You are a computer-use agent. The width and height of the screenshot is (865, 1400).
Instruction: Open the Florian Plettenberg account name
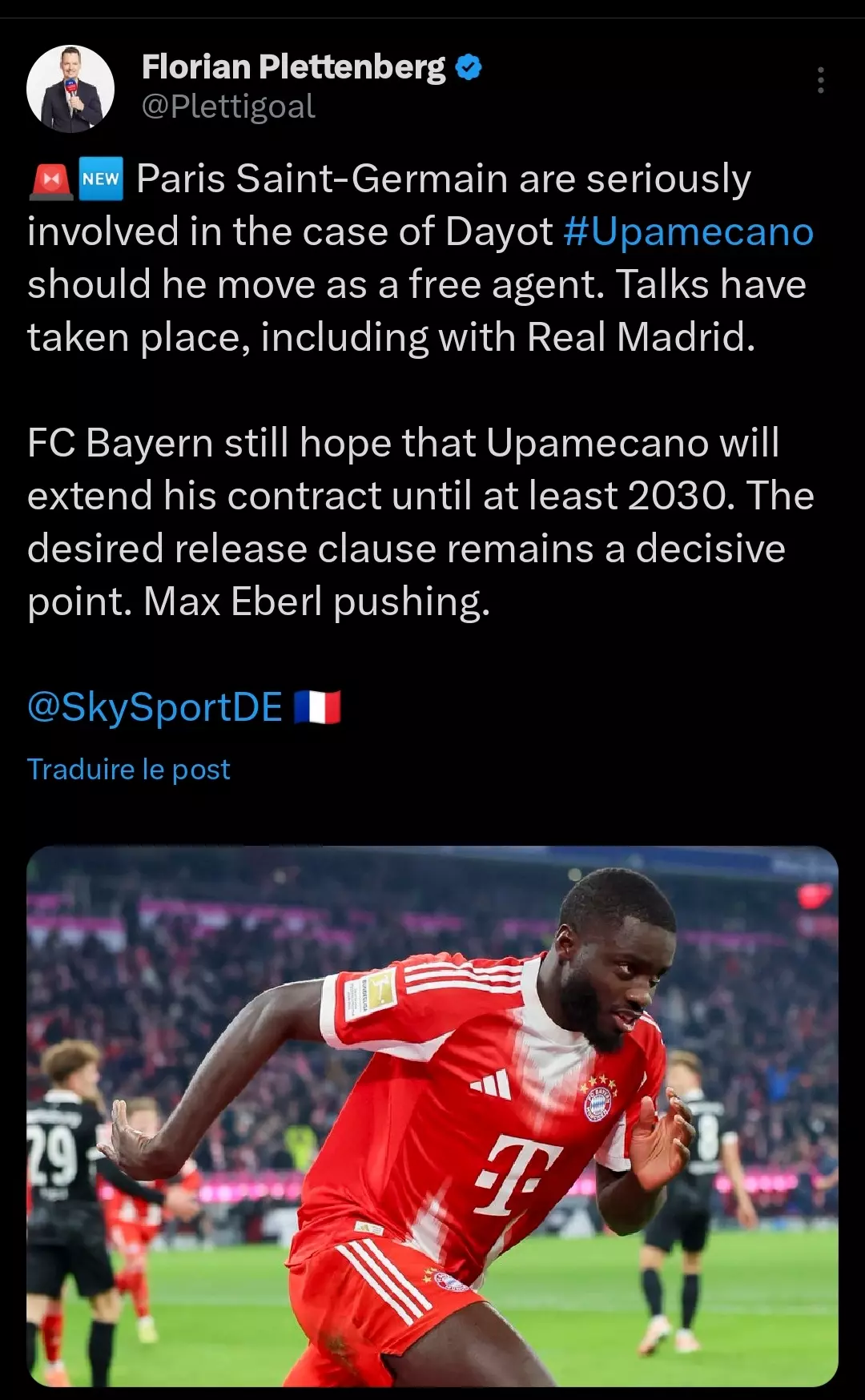tap(293, 67)
